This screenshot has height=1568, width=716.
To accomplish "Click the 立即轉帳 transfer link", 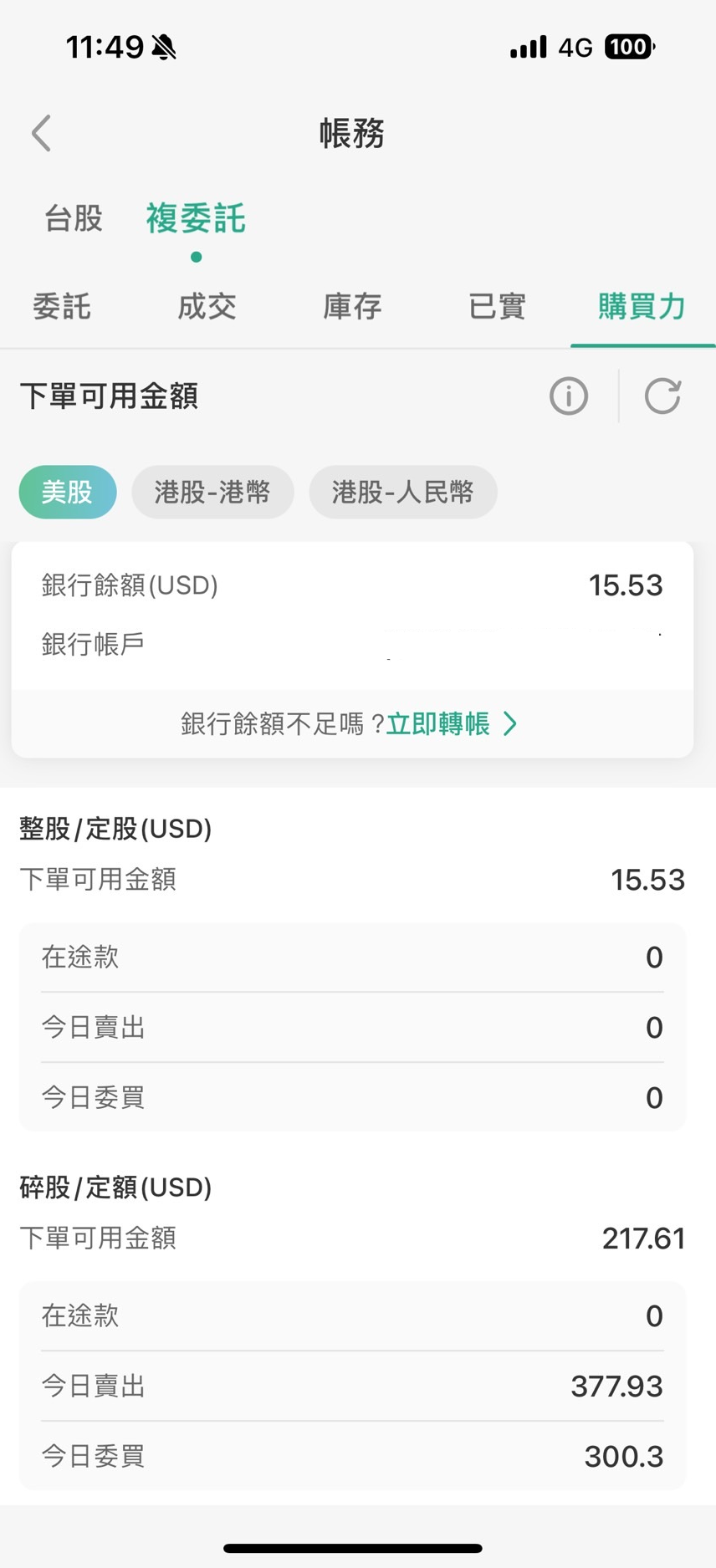I will click(x=439, y=724).
